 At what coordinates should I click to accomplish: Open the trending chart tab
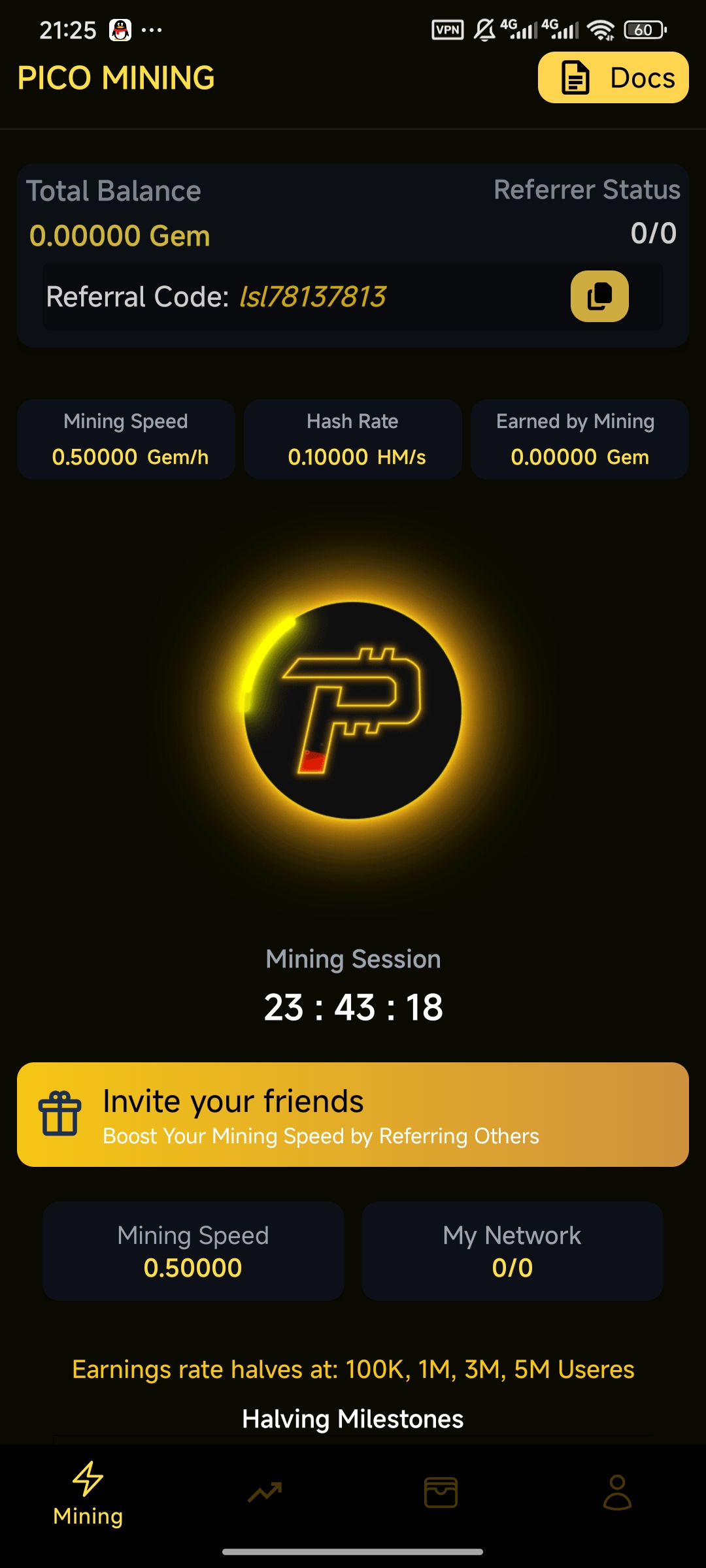[265, 1492]
